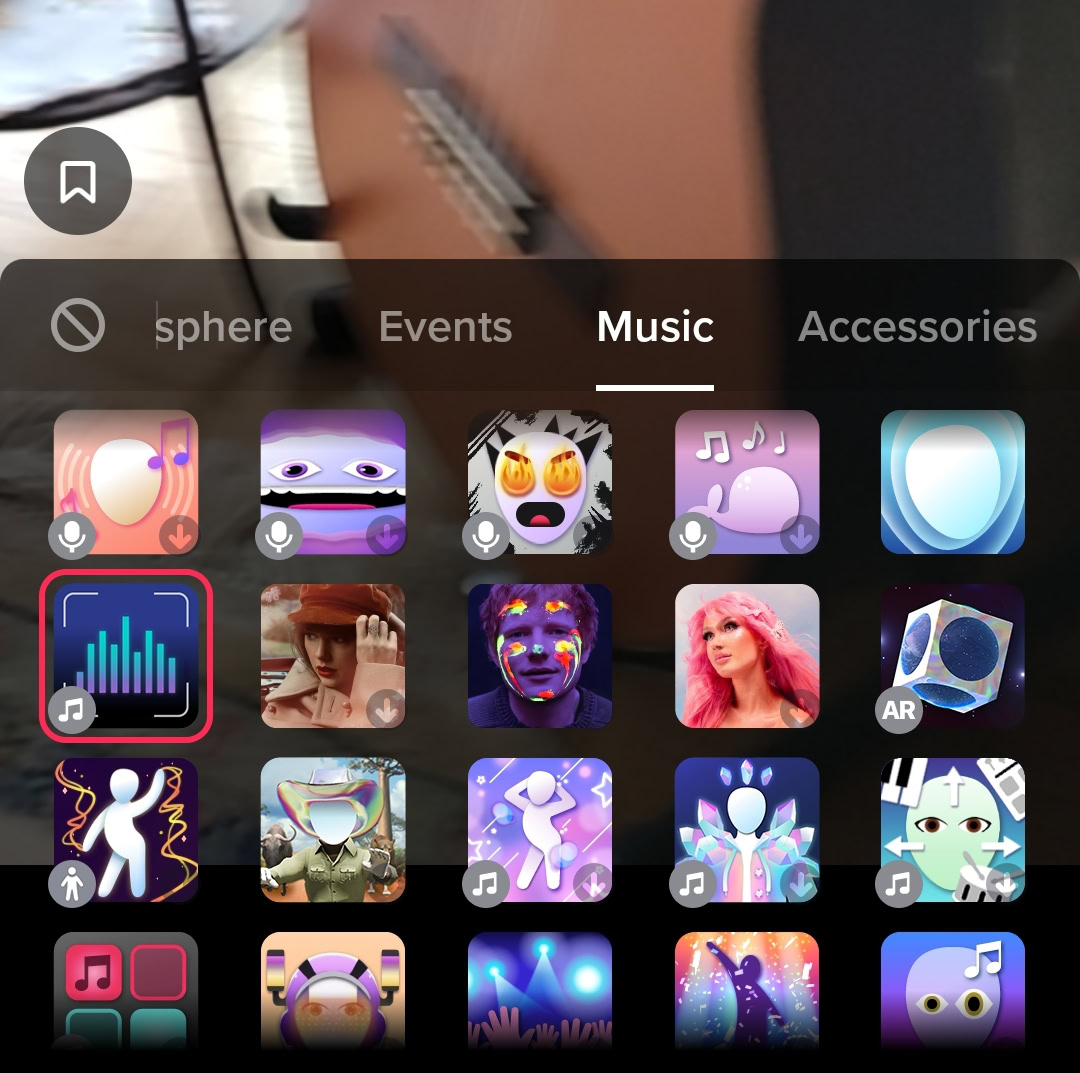Choose the dancing figure with ribbons effect

[x=126, y=830]
